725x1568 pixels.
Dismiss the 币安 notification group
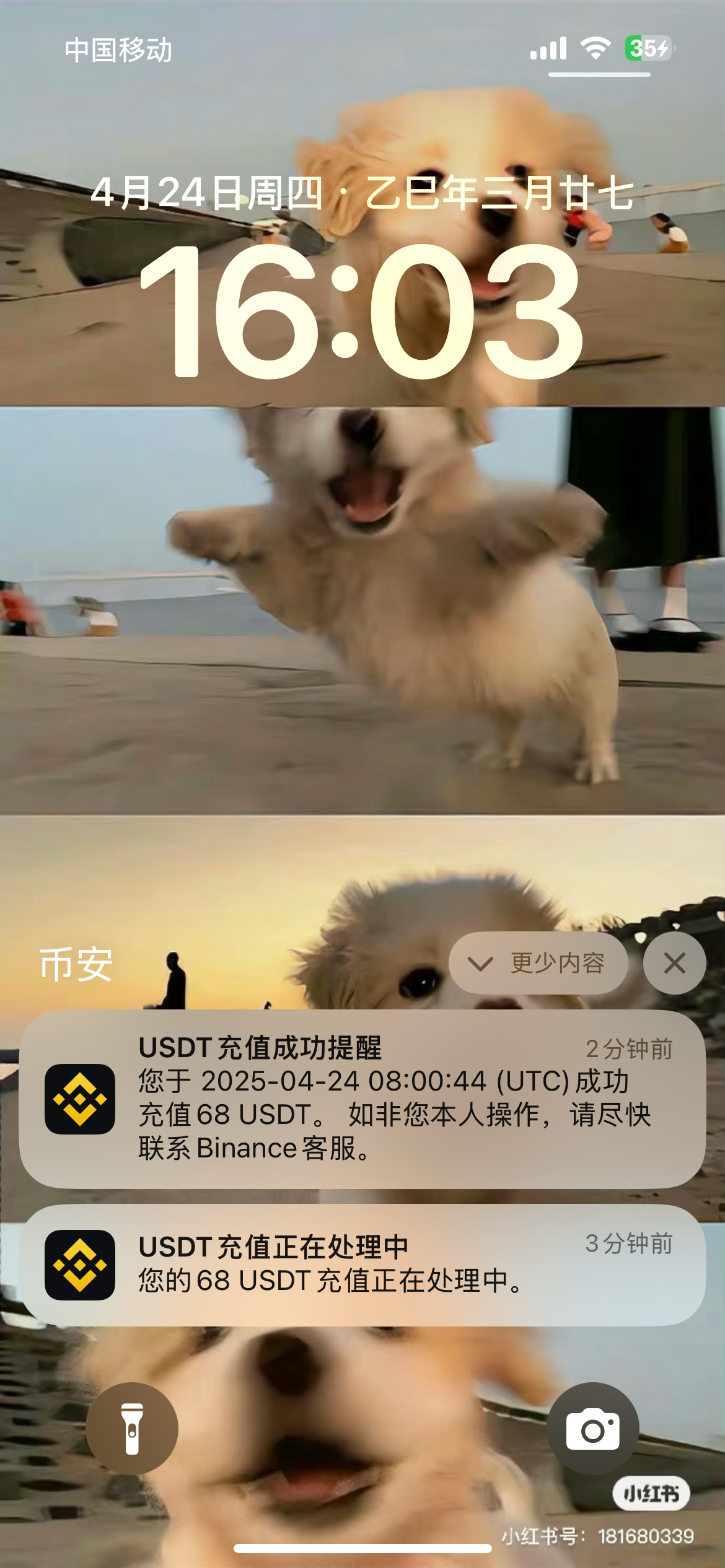click(x=674, y=963)
